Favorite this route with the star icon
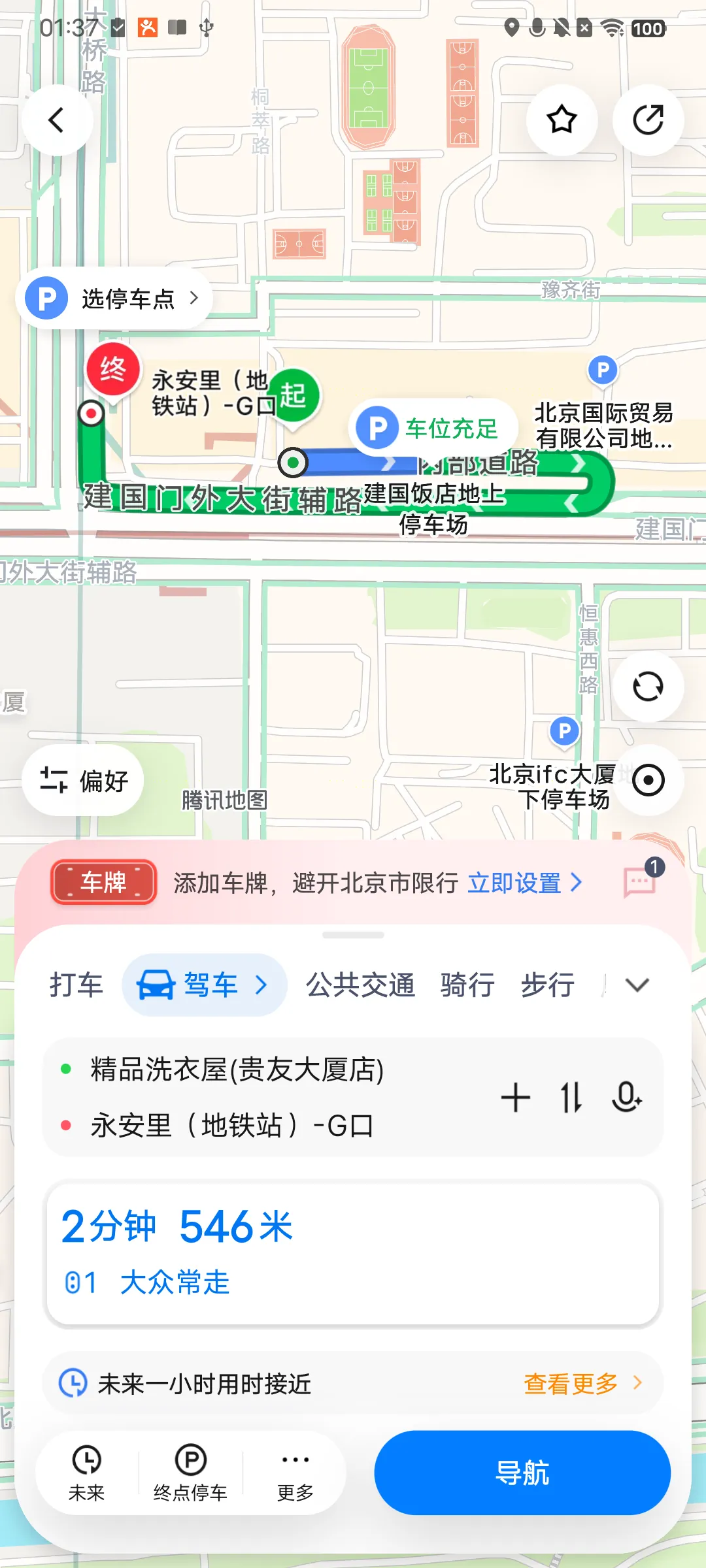The height and width of the screenshot is (1568, 706). pos(562,120)
